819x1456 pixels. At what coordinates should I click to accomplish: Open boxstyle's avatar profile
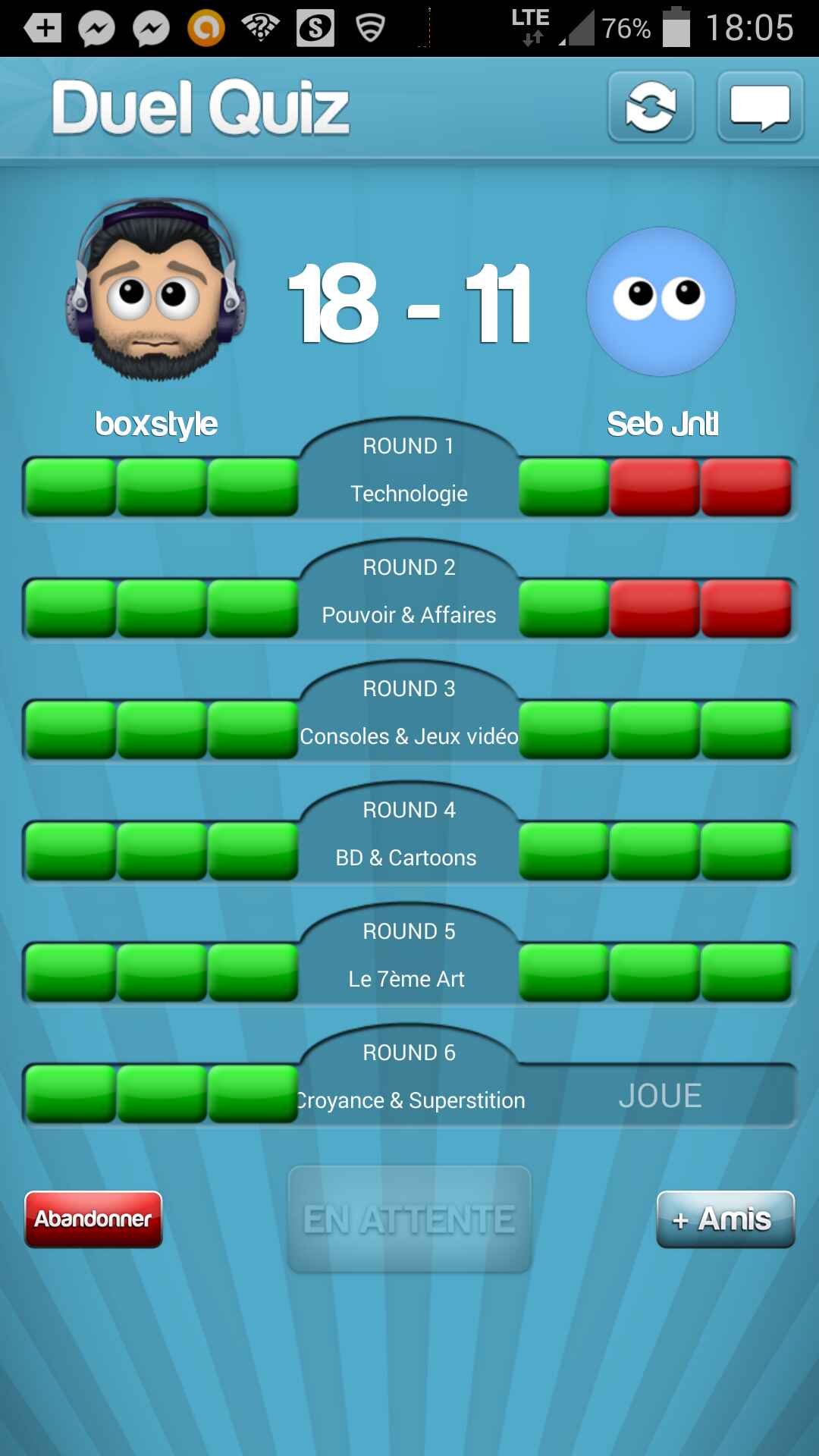coord(156,290)
